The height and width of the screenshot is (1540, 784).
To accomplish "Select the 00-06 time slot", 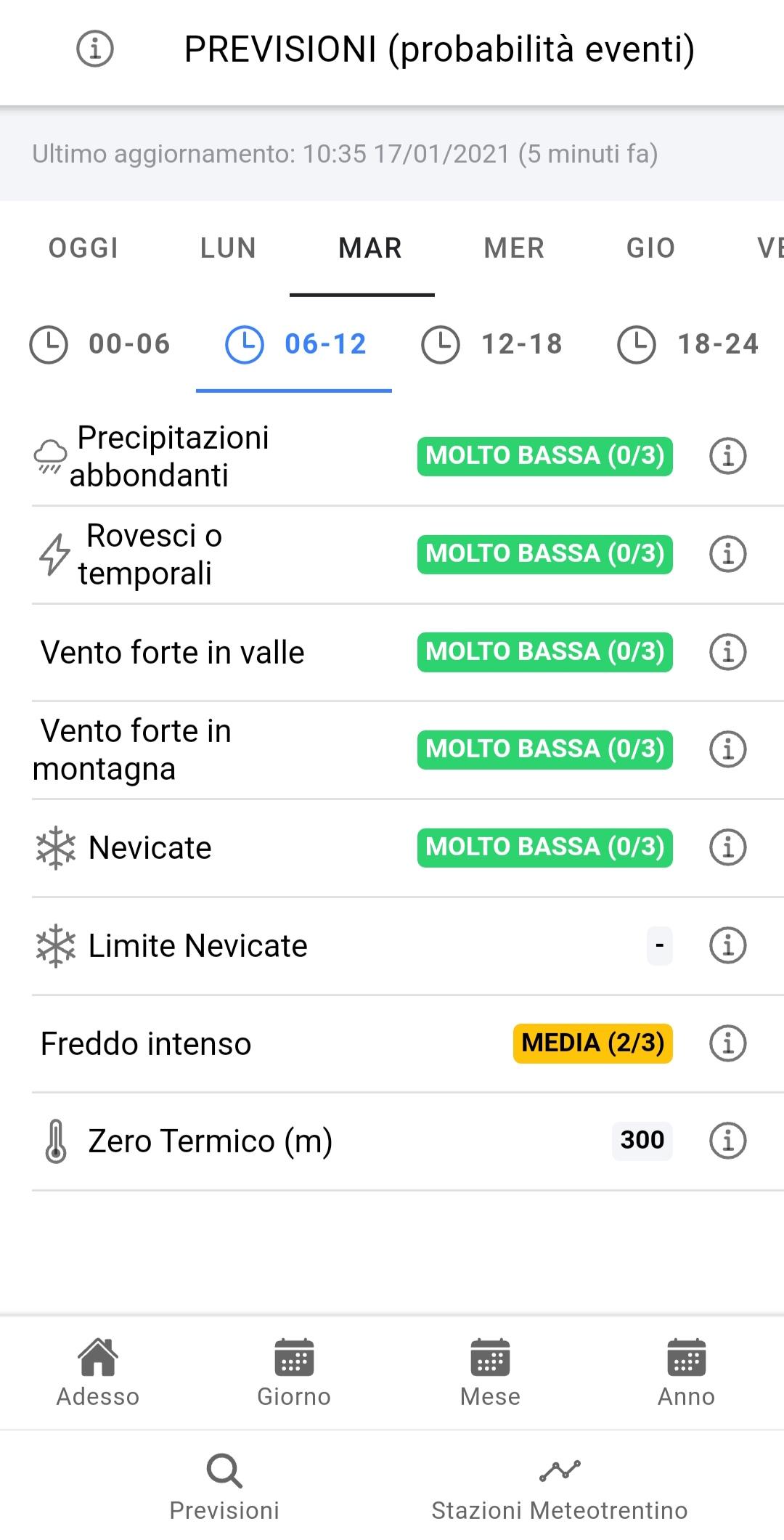I will pos(102,344).
